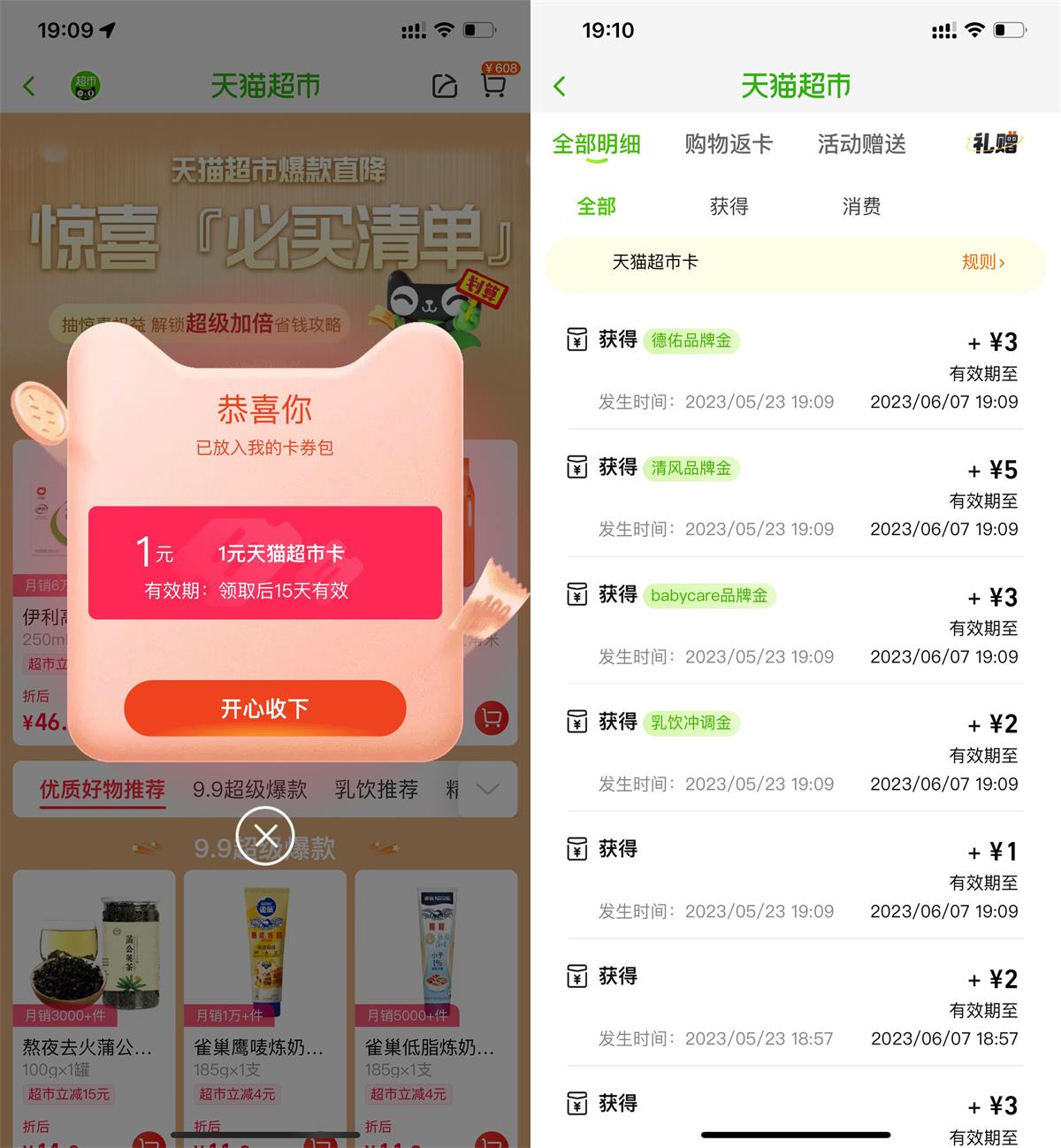Tap the card icon beside 德佑品牌金 entry

pyautogui.click(x=576, y=340)
